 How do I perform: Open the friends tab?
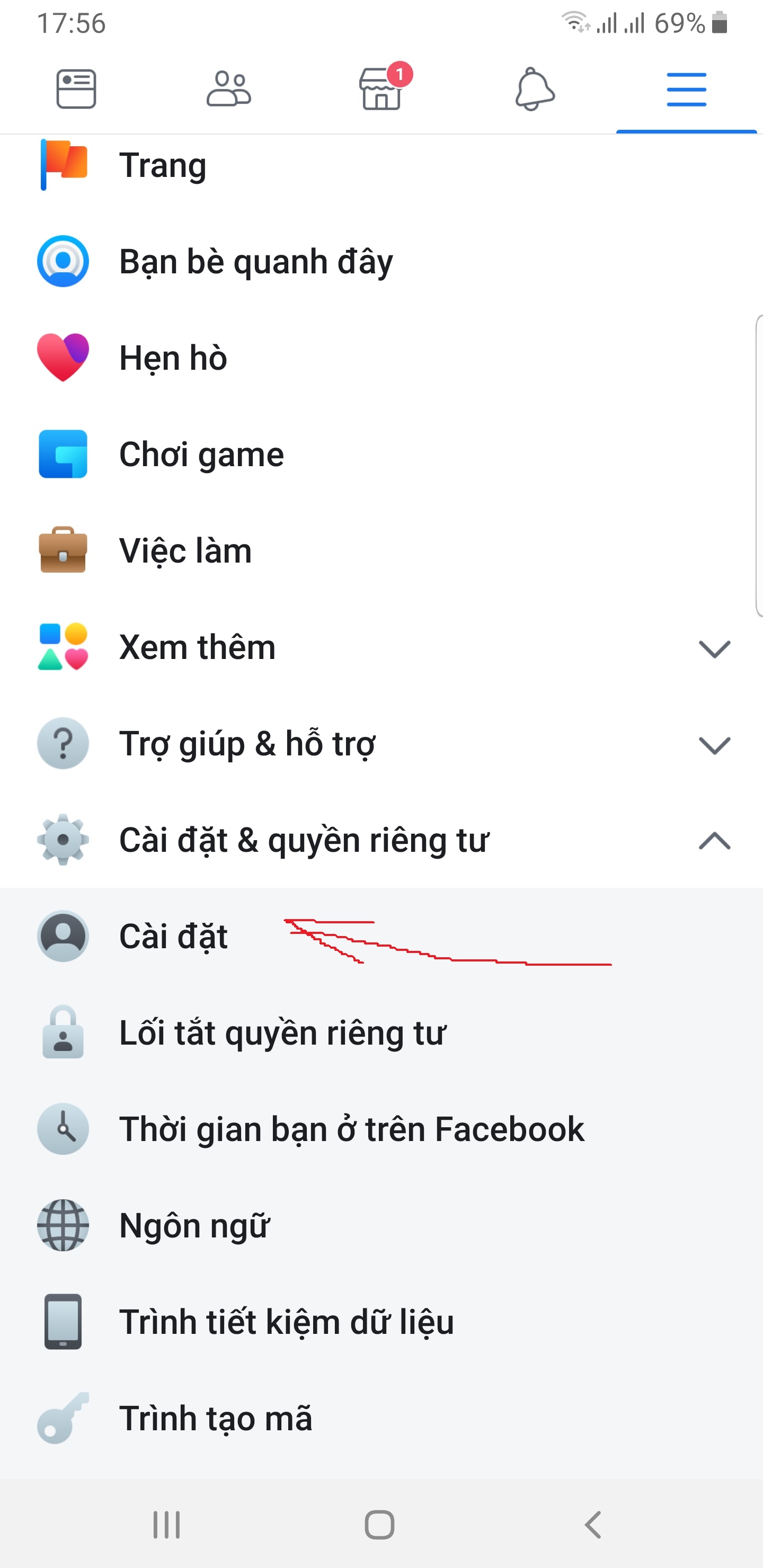point(228,90)
